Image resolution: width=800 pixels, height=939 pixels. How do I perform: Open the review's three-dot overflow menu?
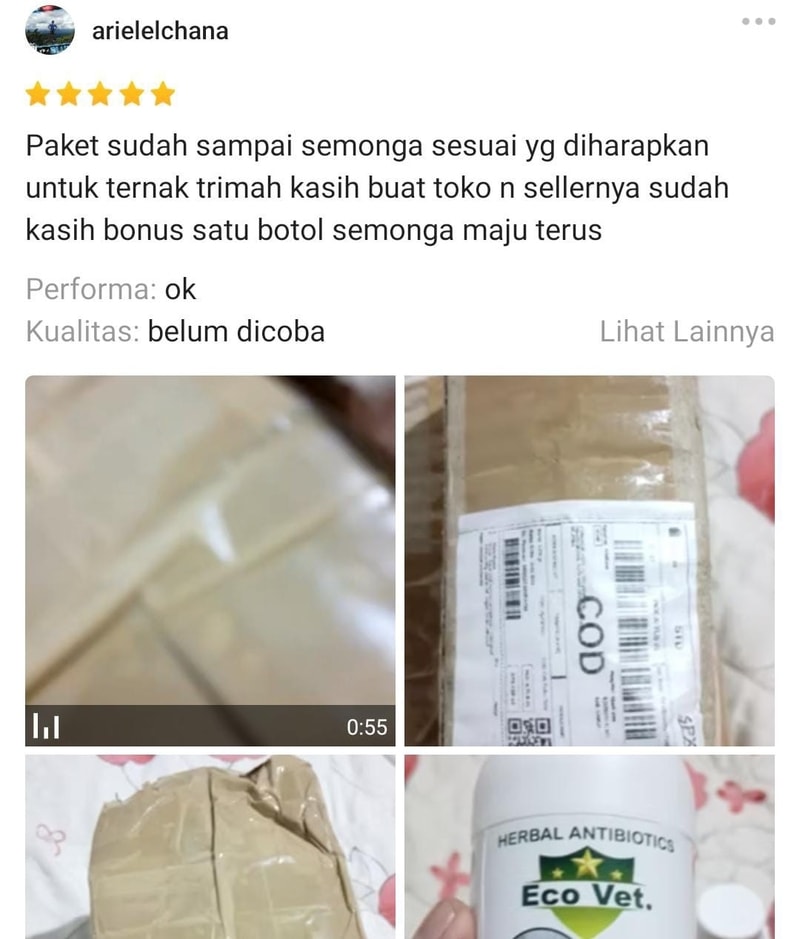tap(757, 22)
